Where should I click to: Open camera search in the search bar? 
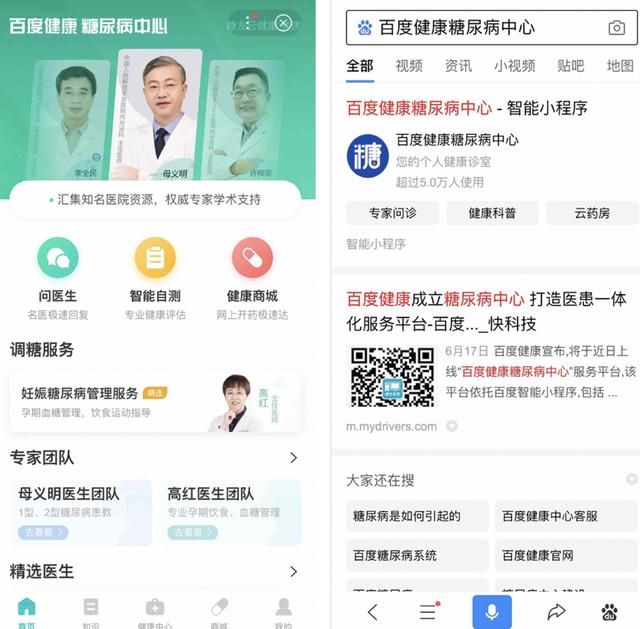[x=616, y=28]
